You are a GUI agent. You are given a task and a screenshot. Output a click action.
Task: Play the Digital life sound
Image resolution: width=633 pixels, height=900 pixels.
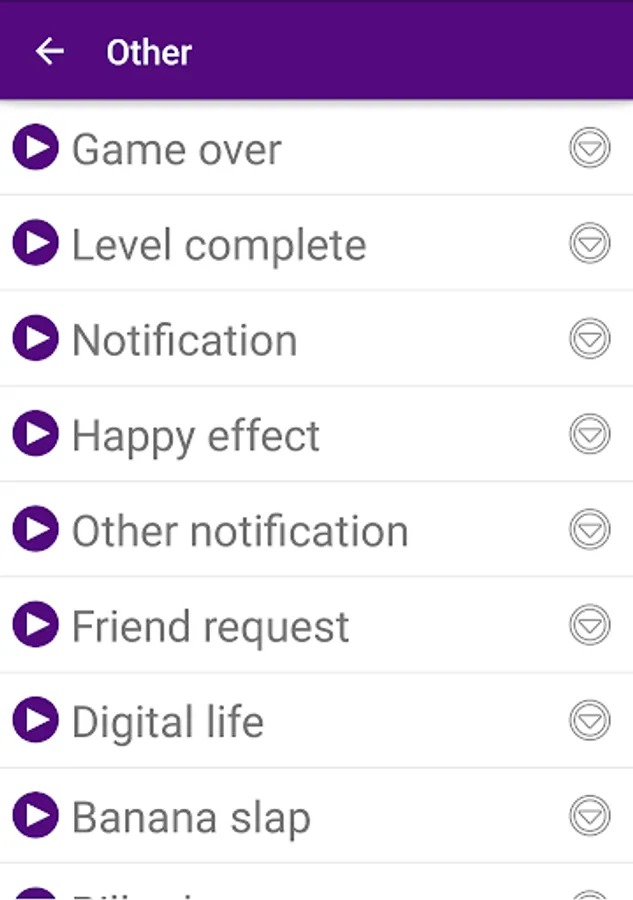36,720
